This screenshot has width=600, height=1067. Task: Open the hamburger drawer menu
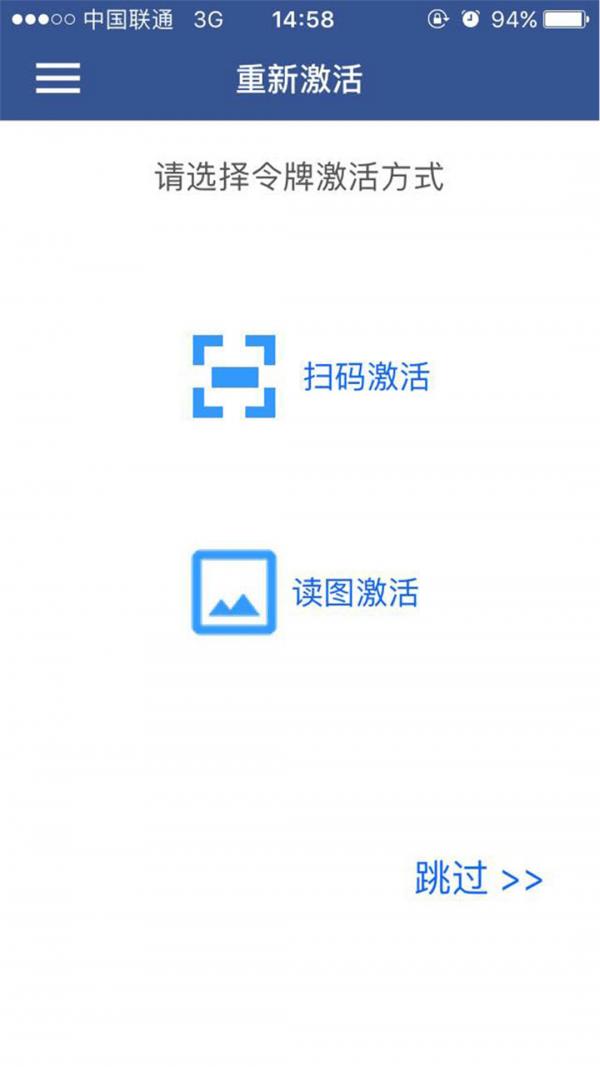58,78
